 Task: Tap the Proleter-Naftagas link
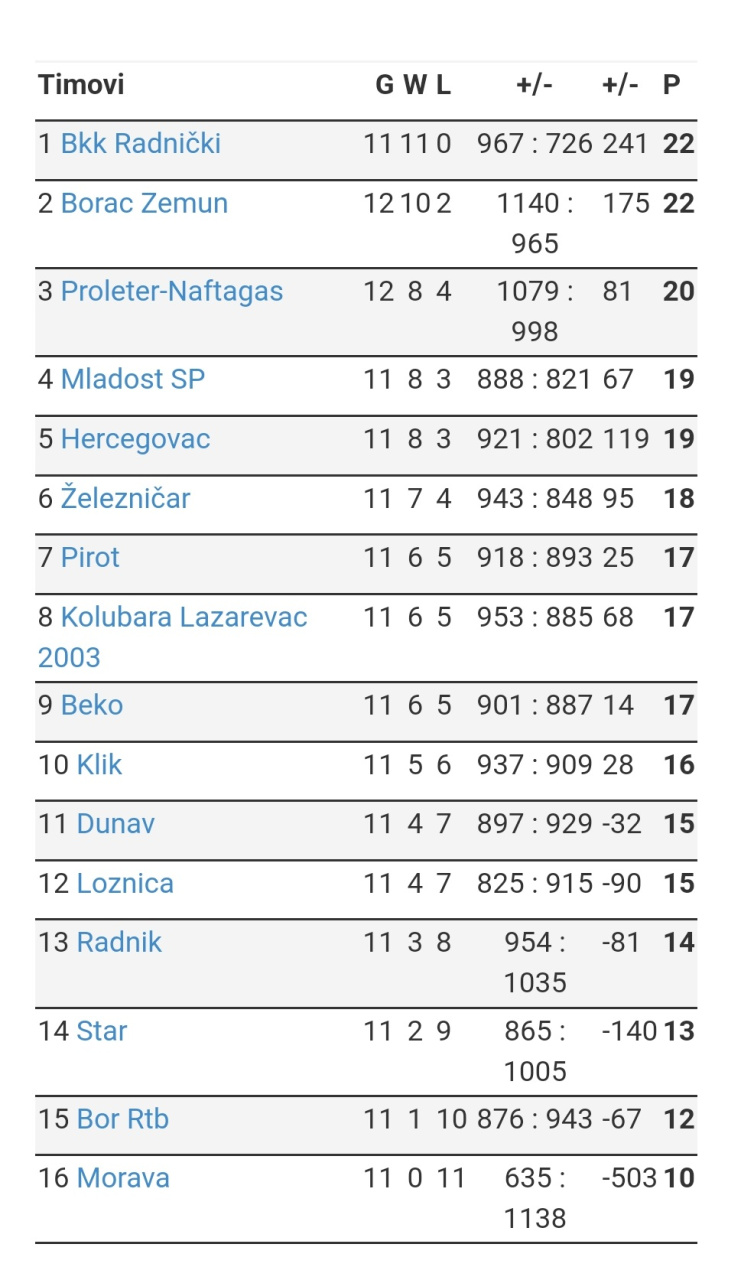(172, 292)
